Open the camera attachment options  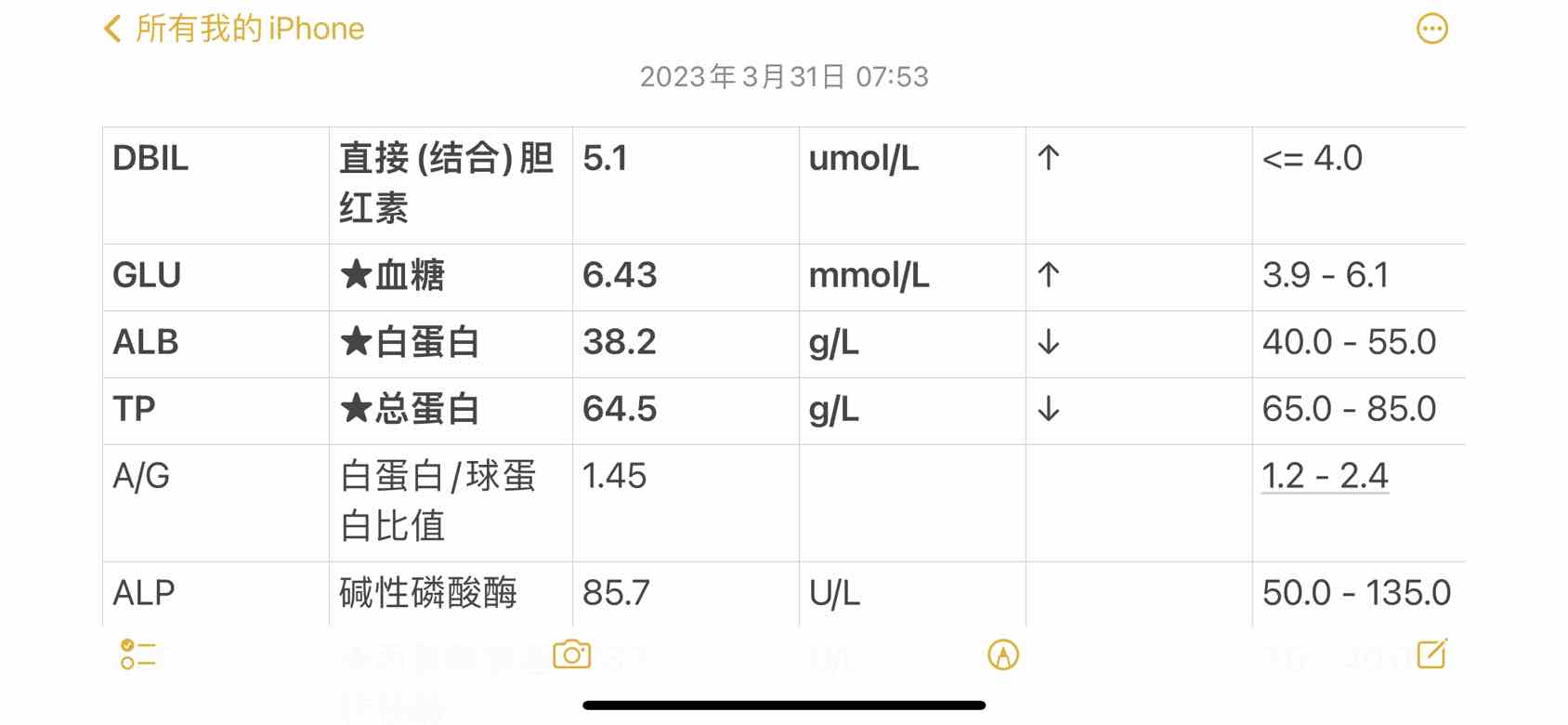coord(571,654)
